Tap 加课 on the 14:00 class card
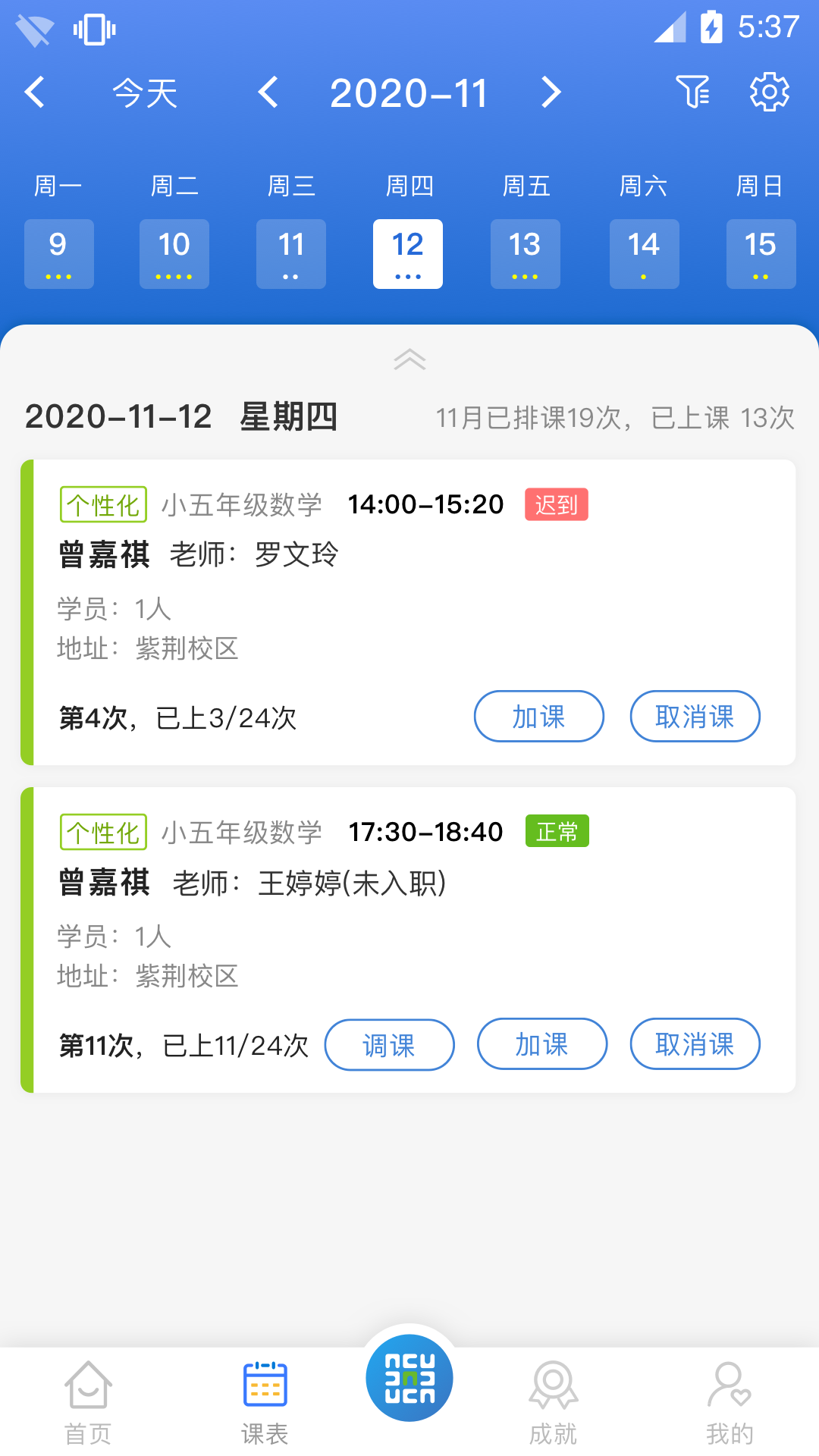819x1456 pixels. point(538,716)
